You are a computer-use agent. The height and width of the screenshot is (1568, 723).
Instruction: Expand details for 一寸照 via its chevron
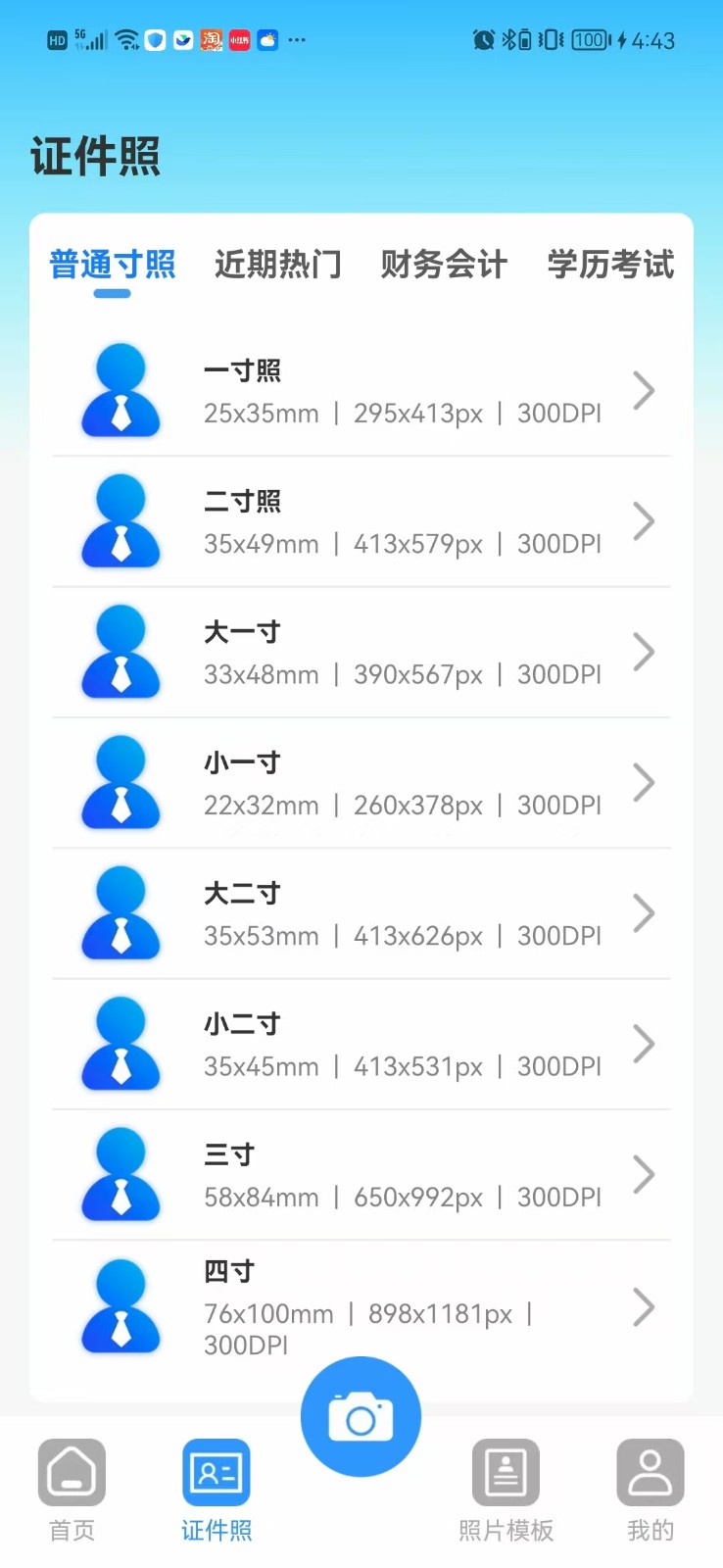point(644,390)
